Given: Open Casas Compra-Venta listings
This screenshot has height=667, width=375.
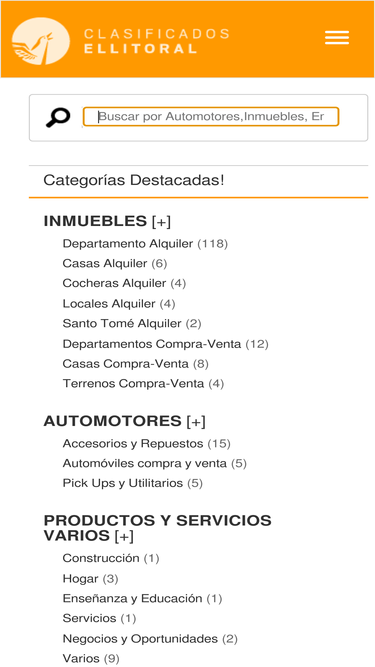Looking at the screenshot, I should click(x=136, y=364).
